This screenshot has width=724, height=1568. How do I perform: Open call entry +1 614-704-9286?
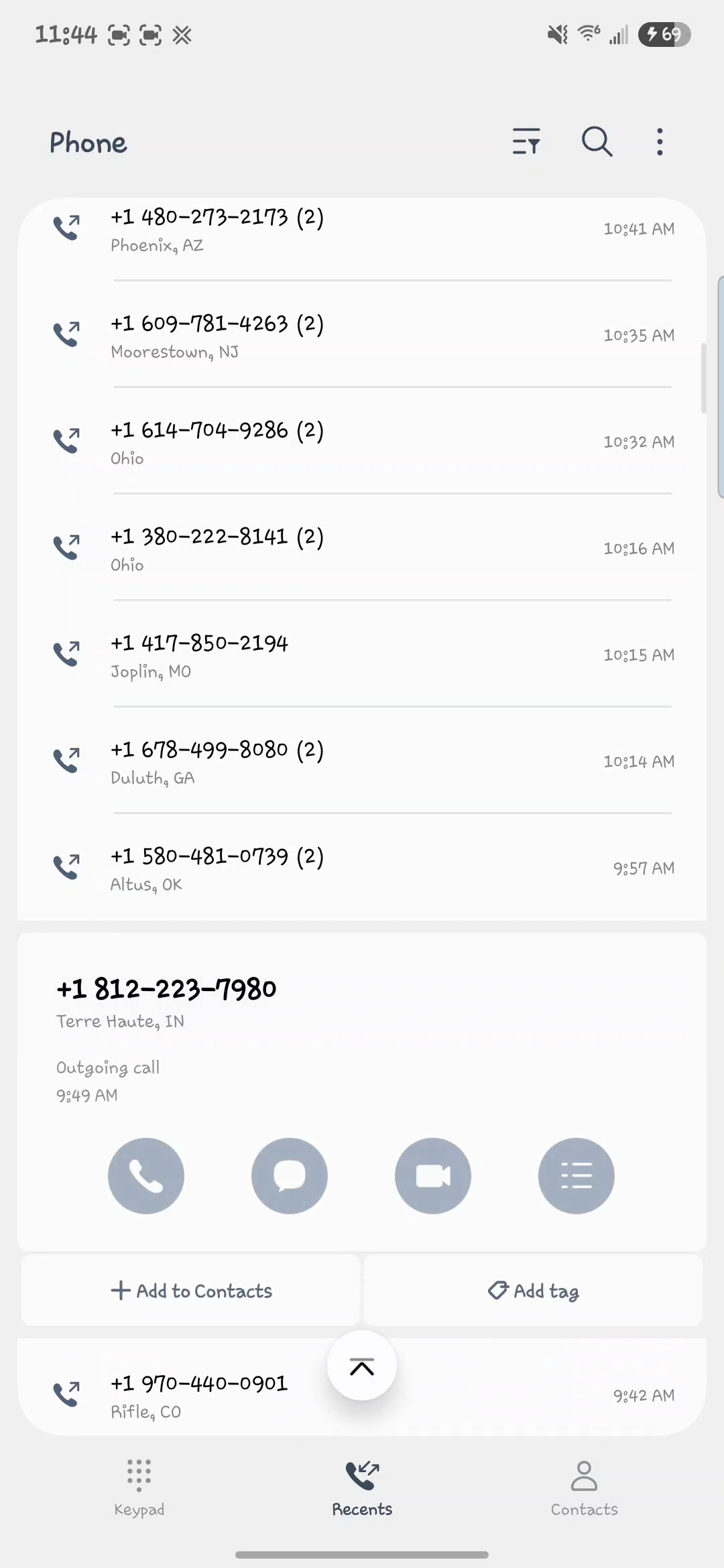point(362,442)
